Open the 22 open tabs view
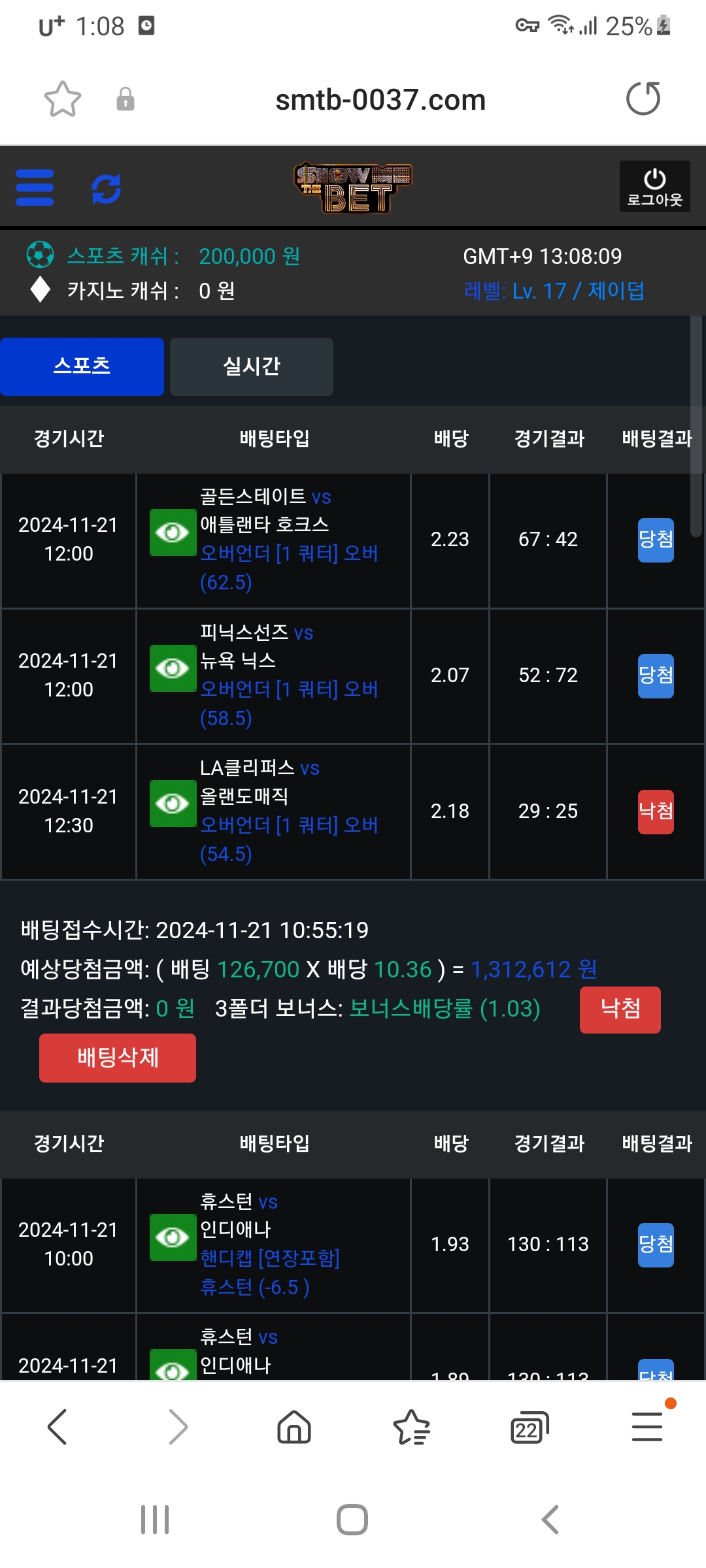Viewport: 706px width, 1568px height. (x=529, y=1428)
